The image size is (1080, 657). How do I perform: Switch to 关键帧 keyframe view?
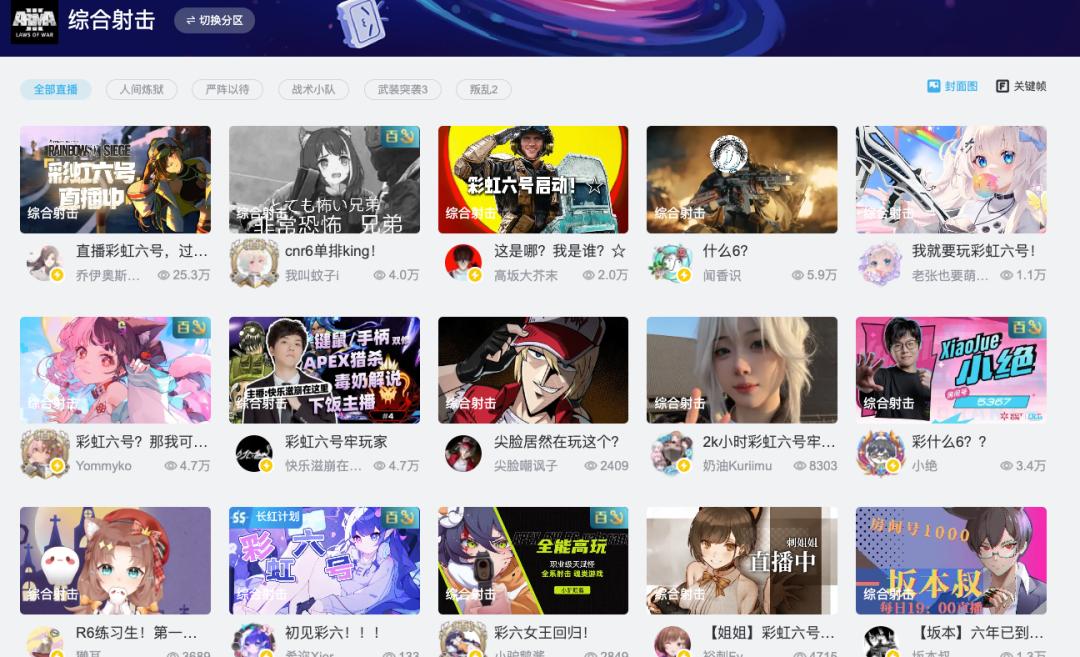tap(1021, 87)
